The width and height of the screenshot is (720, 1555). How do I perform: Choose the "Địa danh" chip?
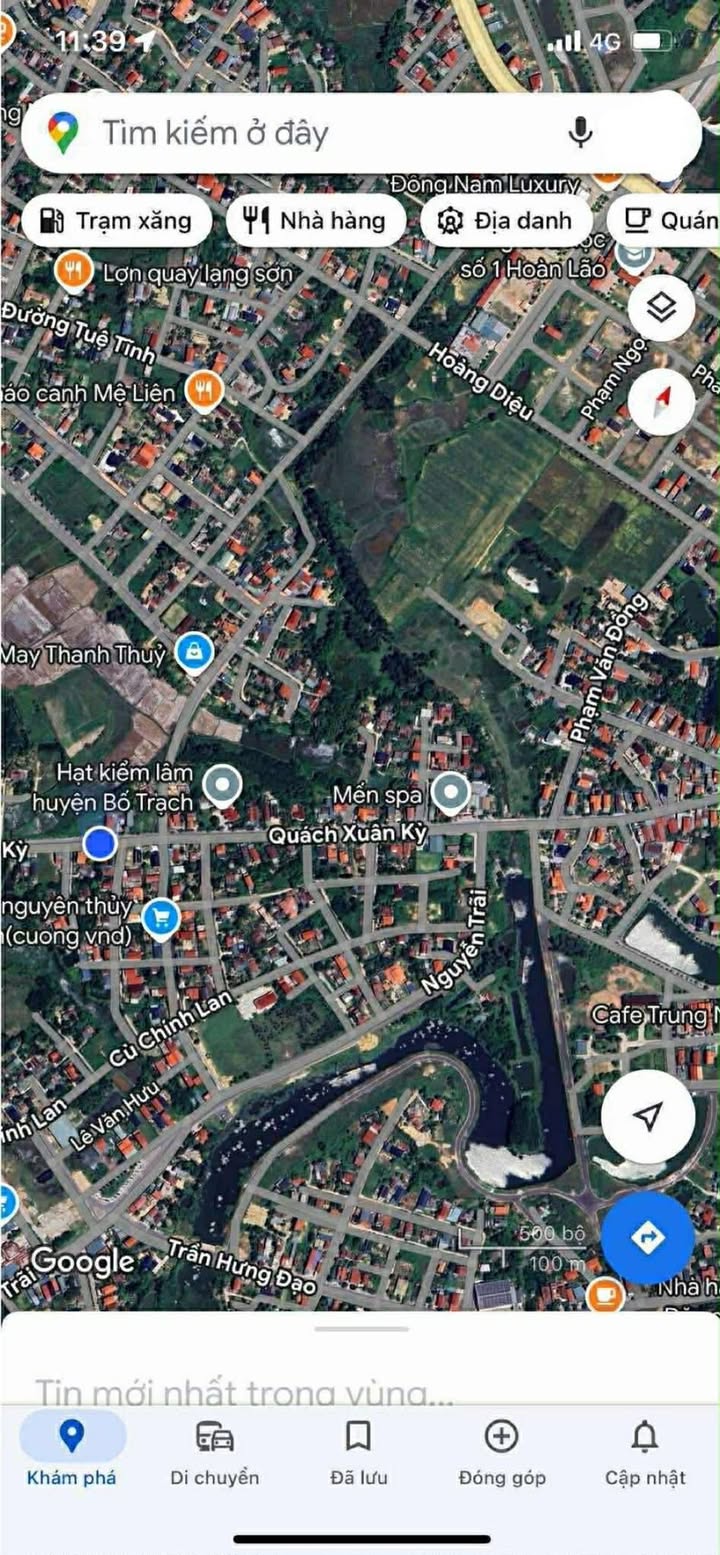pos(507,221)
